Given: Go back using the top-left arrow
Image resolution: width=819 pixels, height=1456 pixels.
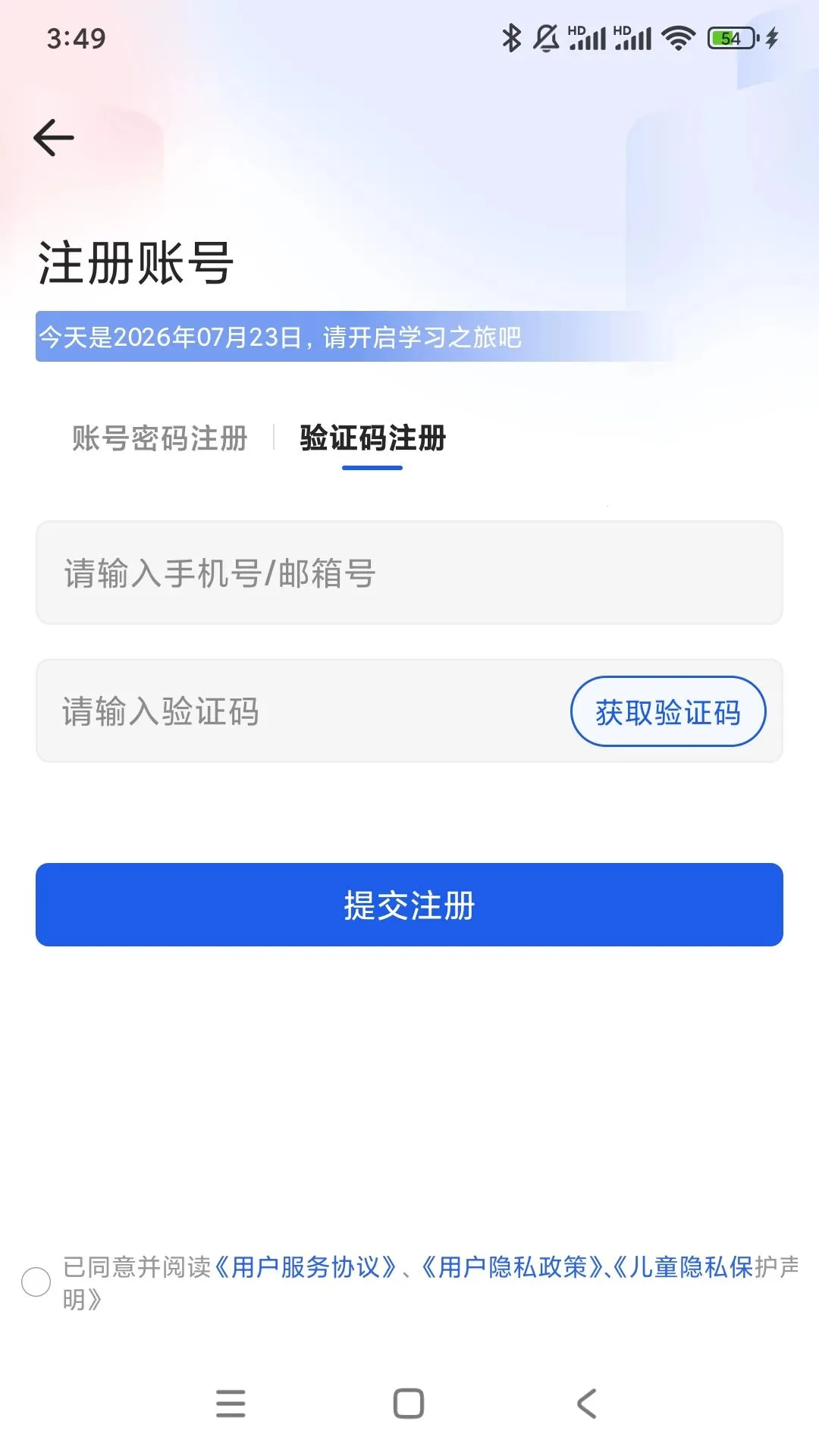Looking at the screenshot, I should (54, 138).
